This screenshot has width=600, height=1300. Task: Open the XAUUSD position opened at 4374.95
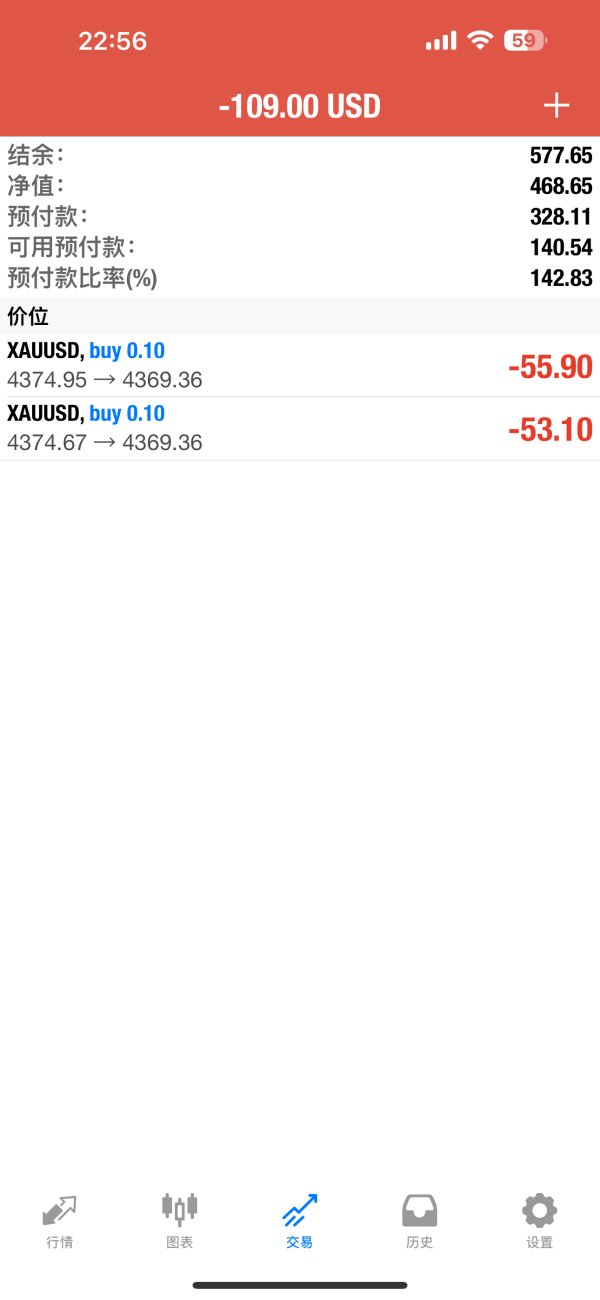[x=300, y=366]
